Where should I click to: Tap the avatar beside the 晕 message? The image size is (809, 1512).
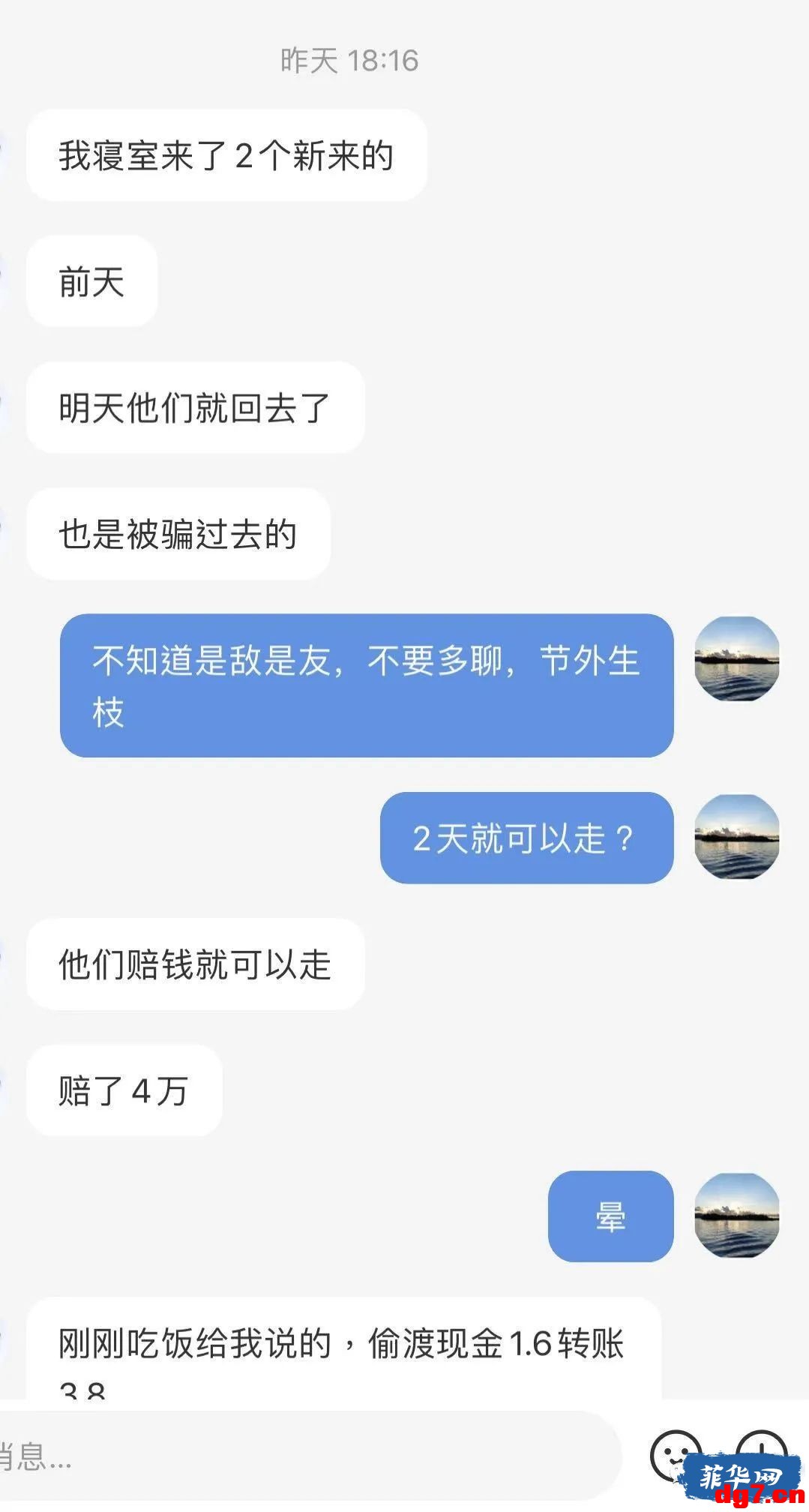(737, 1216)
